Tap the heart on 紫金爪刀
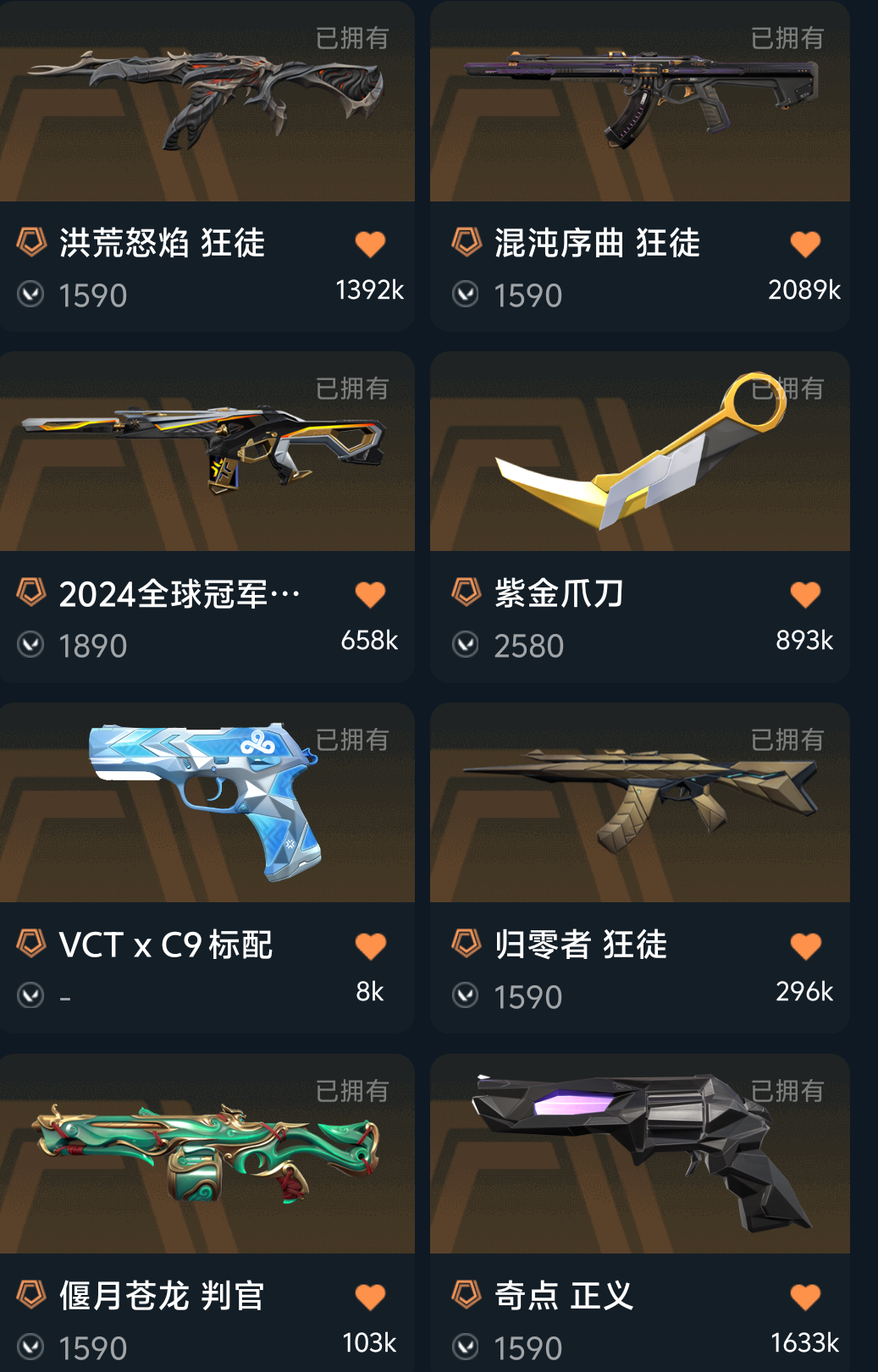This screenshot has height=1372, width=878. 805,595
